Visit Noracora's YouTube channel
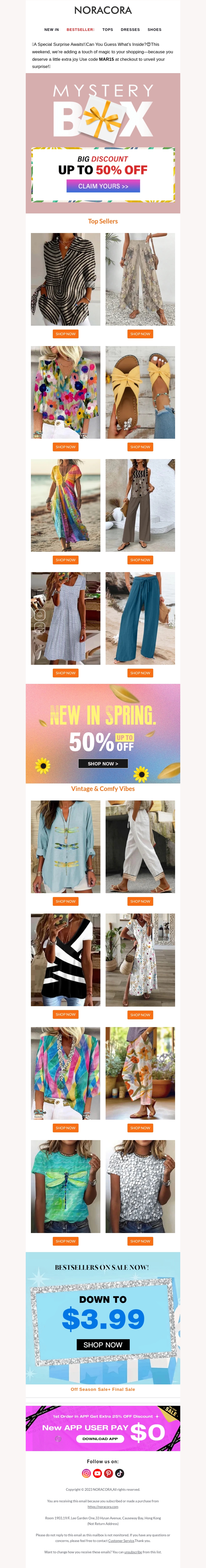The height and width of the screenshot is (1568, 206). 98,1473
